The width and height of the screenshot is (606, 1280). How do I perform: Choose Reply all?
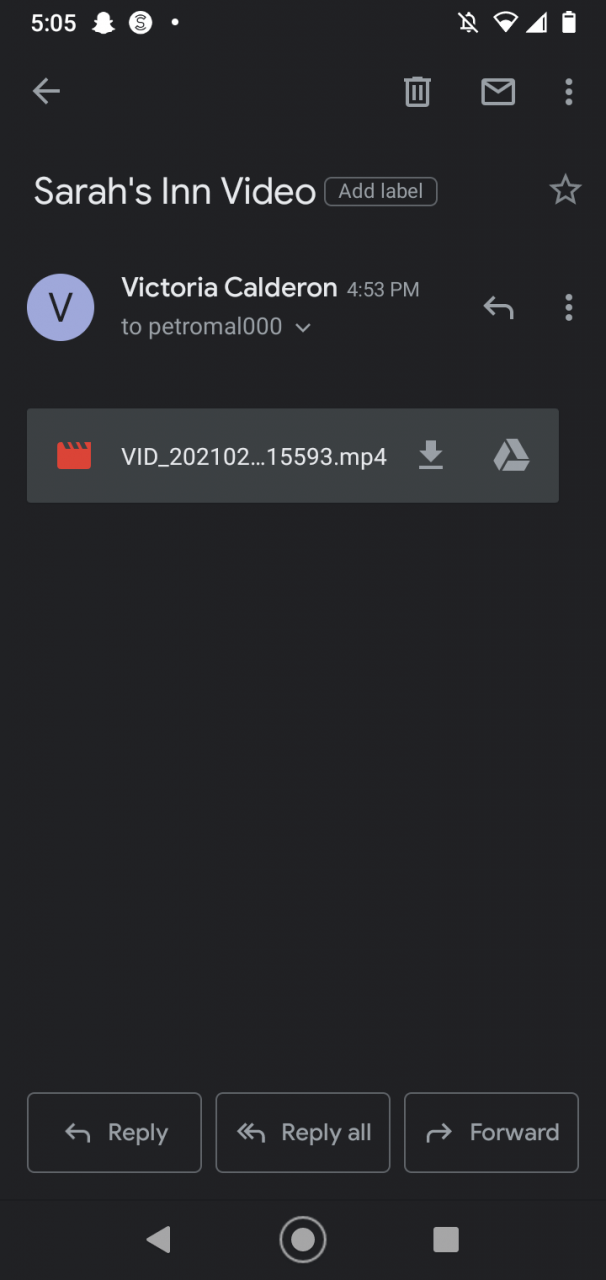(x=303, y=1132)
